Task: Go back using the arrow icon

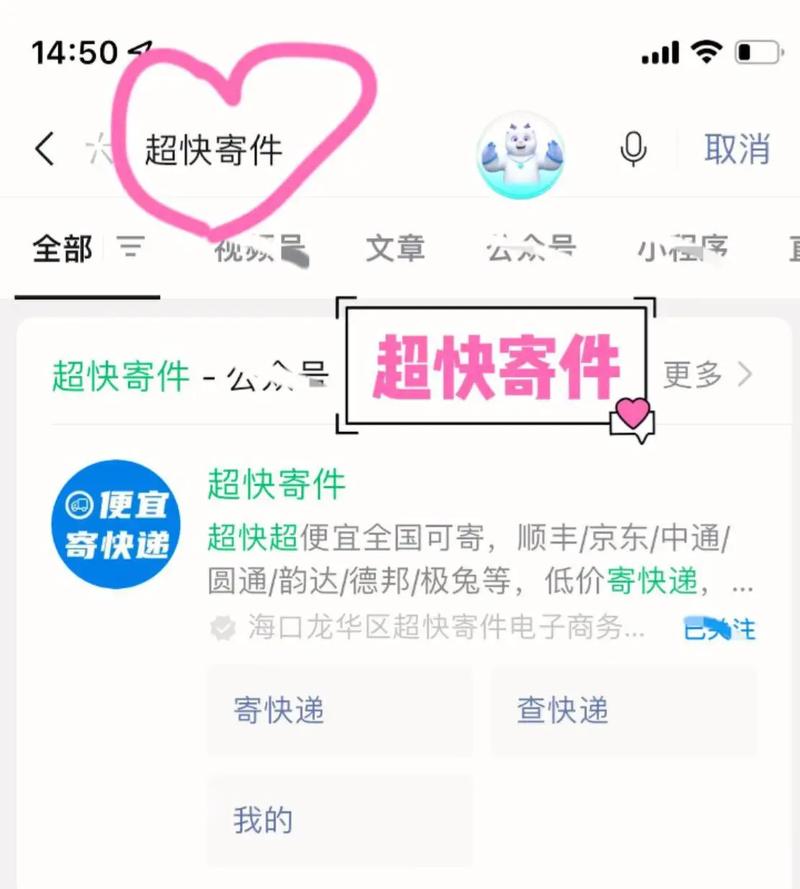Action: 44,150
